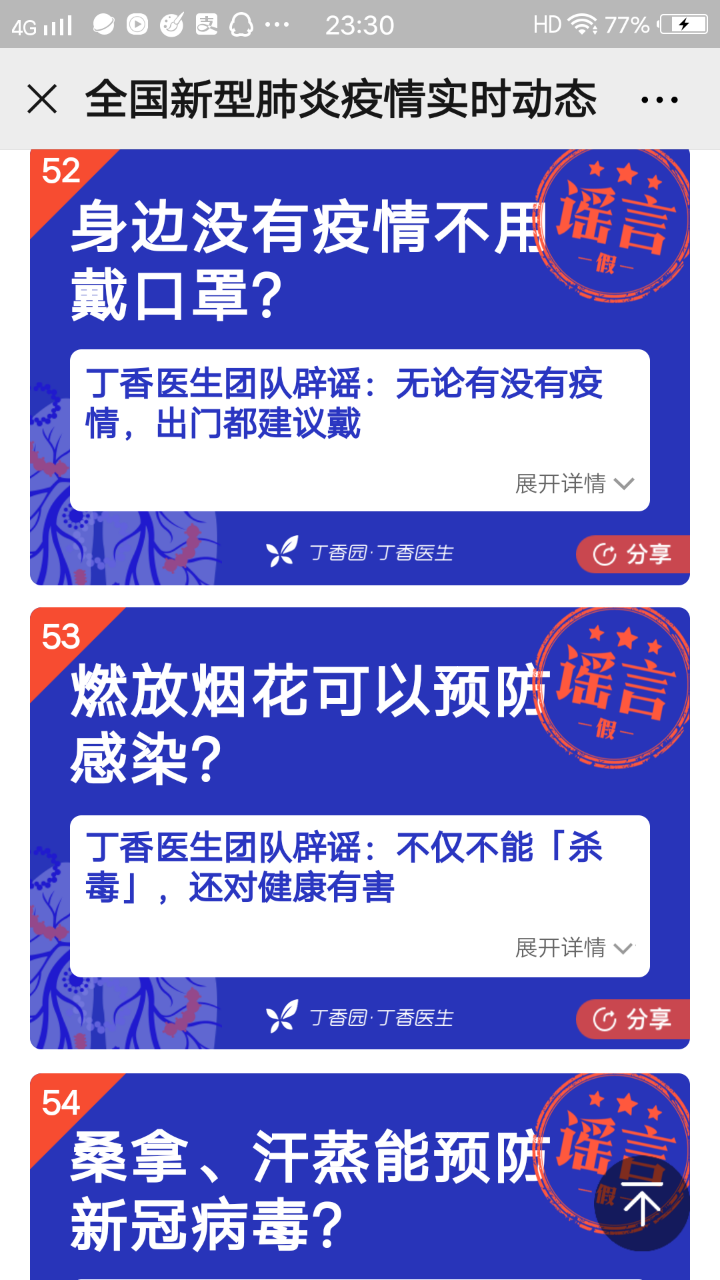Close the epidemic updates page

pyautogui.click(x=42, y=99)
